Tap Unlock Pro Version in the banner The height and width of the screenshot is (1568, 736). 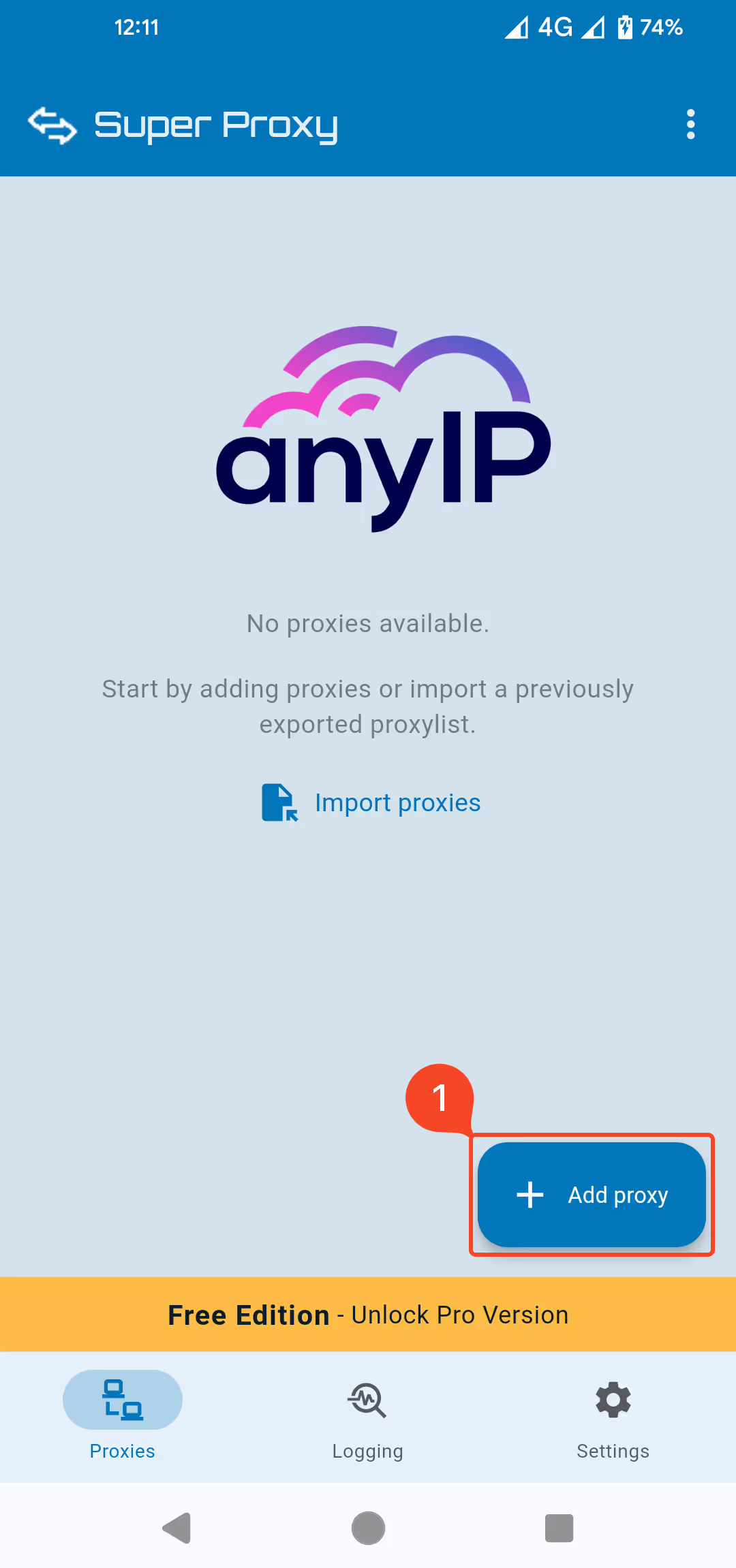tap(460, 1314)
